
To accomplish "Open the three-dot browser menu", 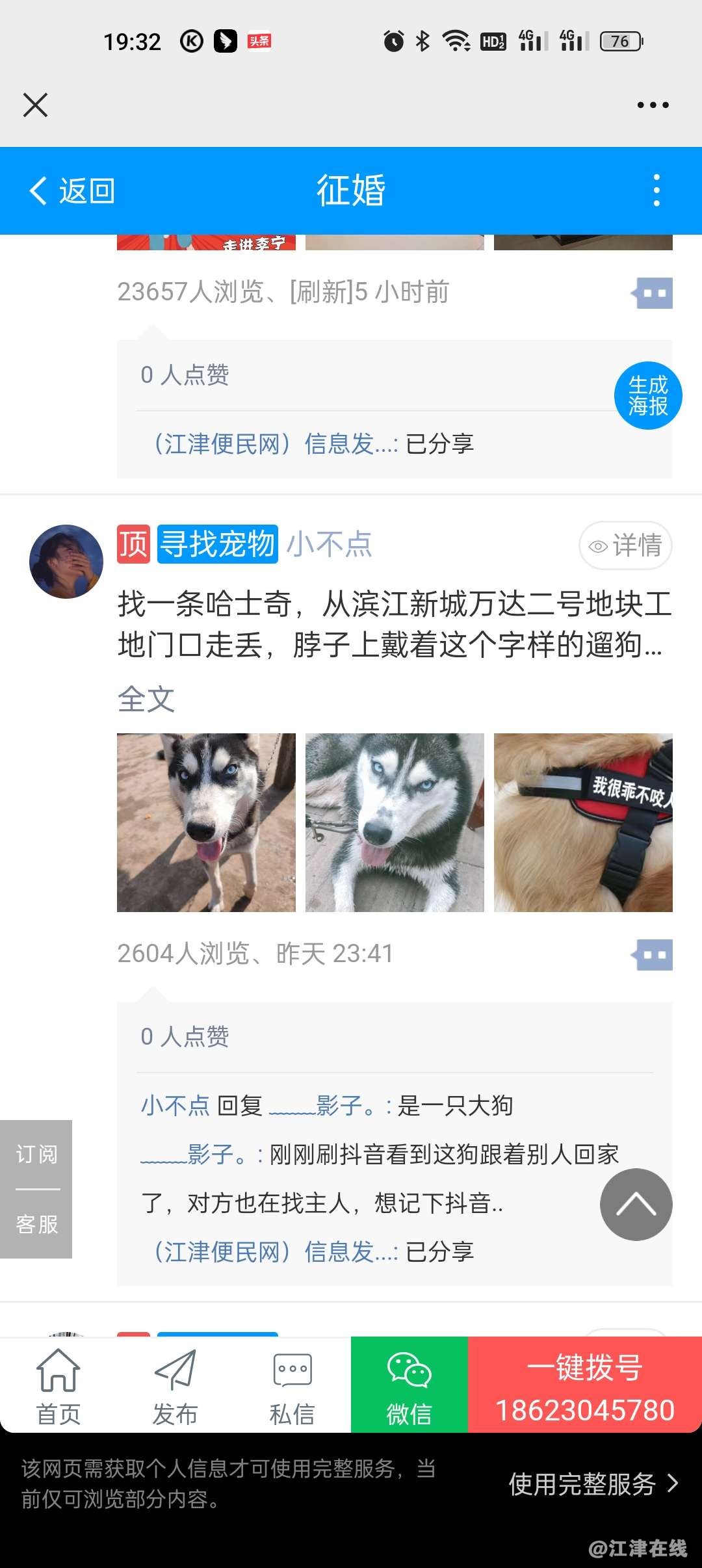I will [653, 105].
